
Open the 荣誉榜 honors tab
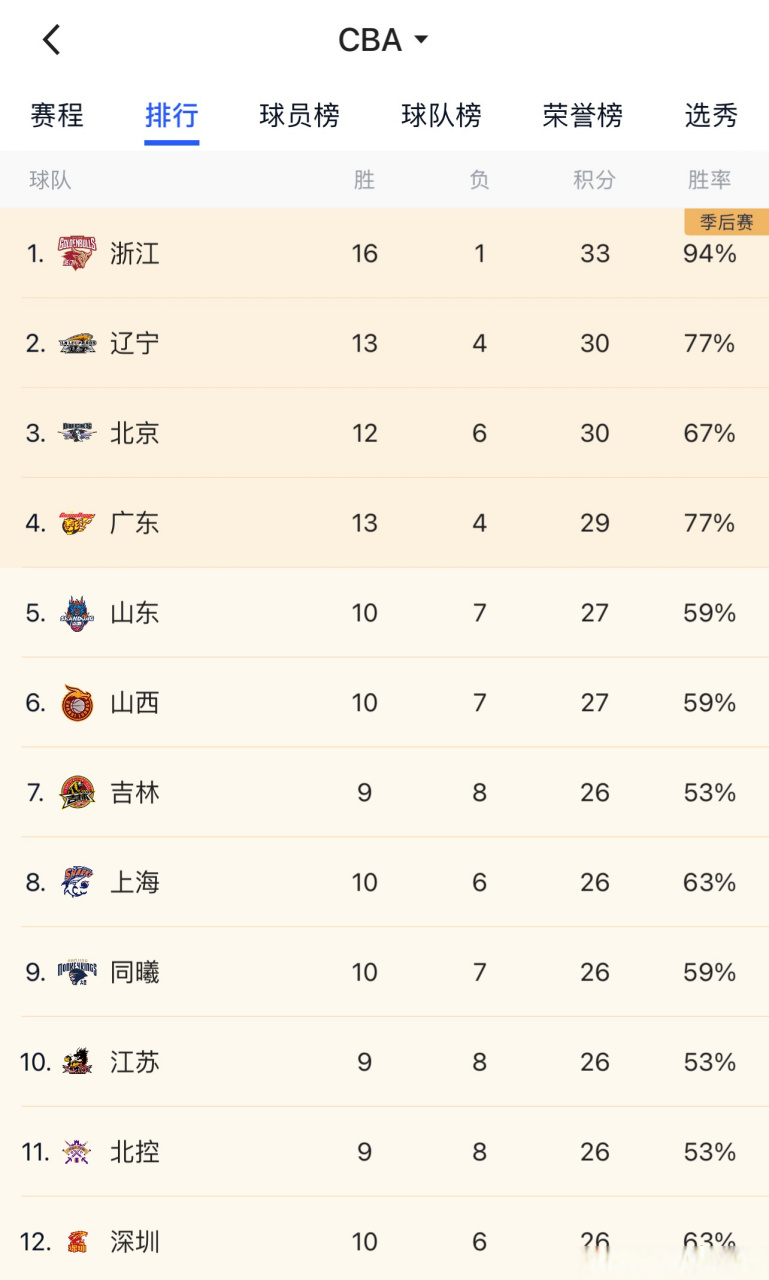pos(583,116)
